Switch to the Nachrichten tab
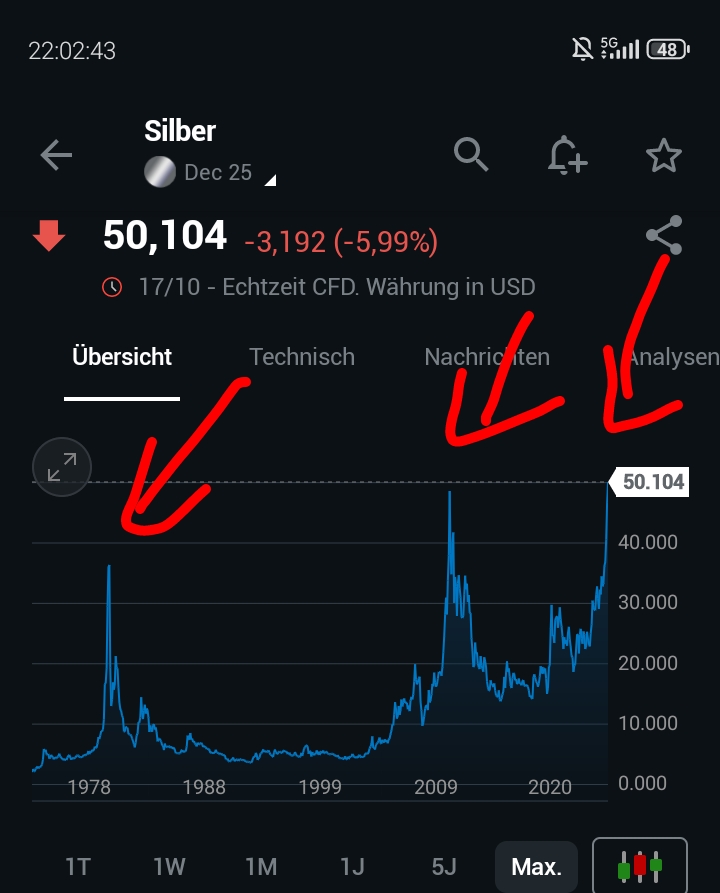 click(487, 357)
